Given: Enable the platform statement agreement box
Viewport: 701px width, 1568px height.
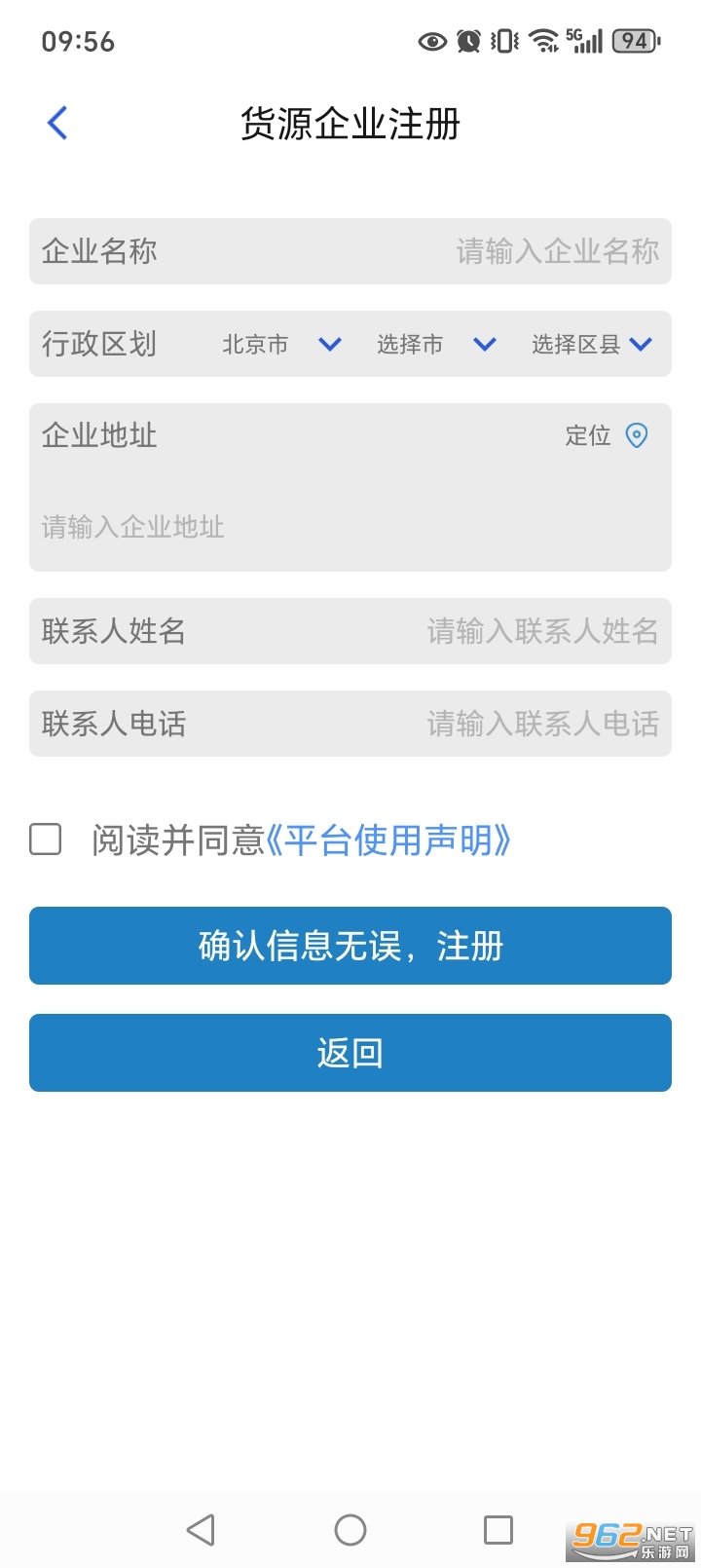Looking at the screenshot, I should pyautogui.click(x=45, y=840).
